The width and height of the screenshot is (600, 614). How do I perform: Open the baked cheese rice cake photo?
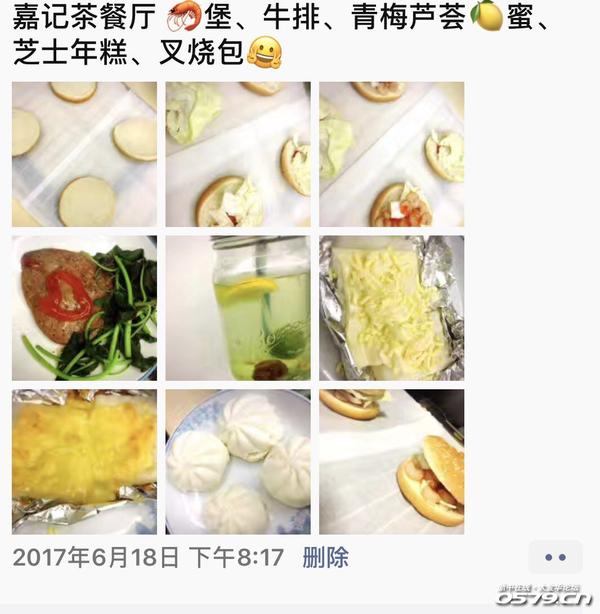tap(84, 461)
